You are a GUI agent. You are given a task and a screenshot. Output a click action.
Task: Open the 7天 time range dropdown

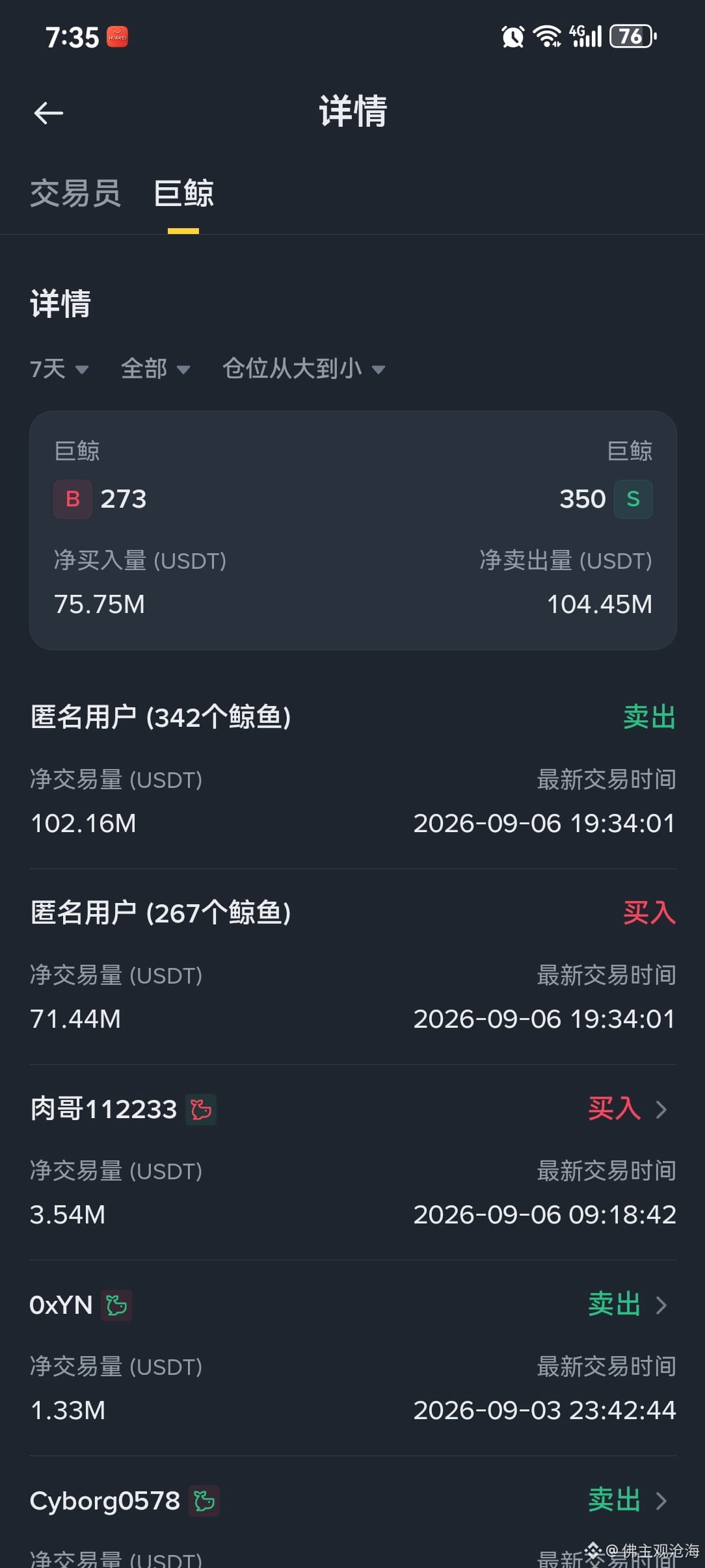[59, 369]
